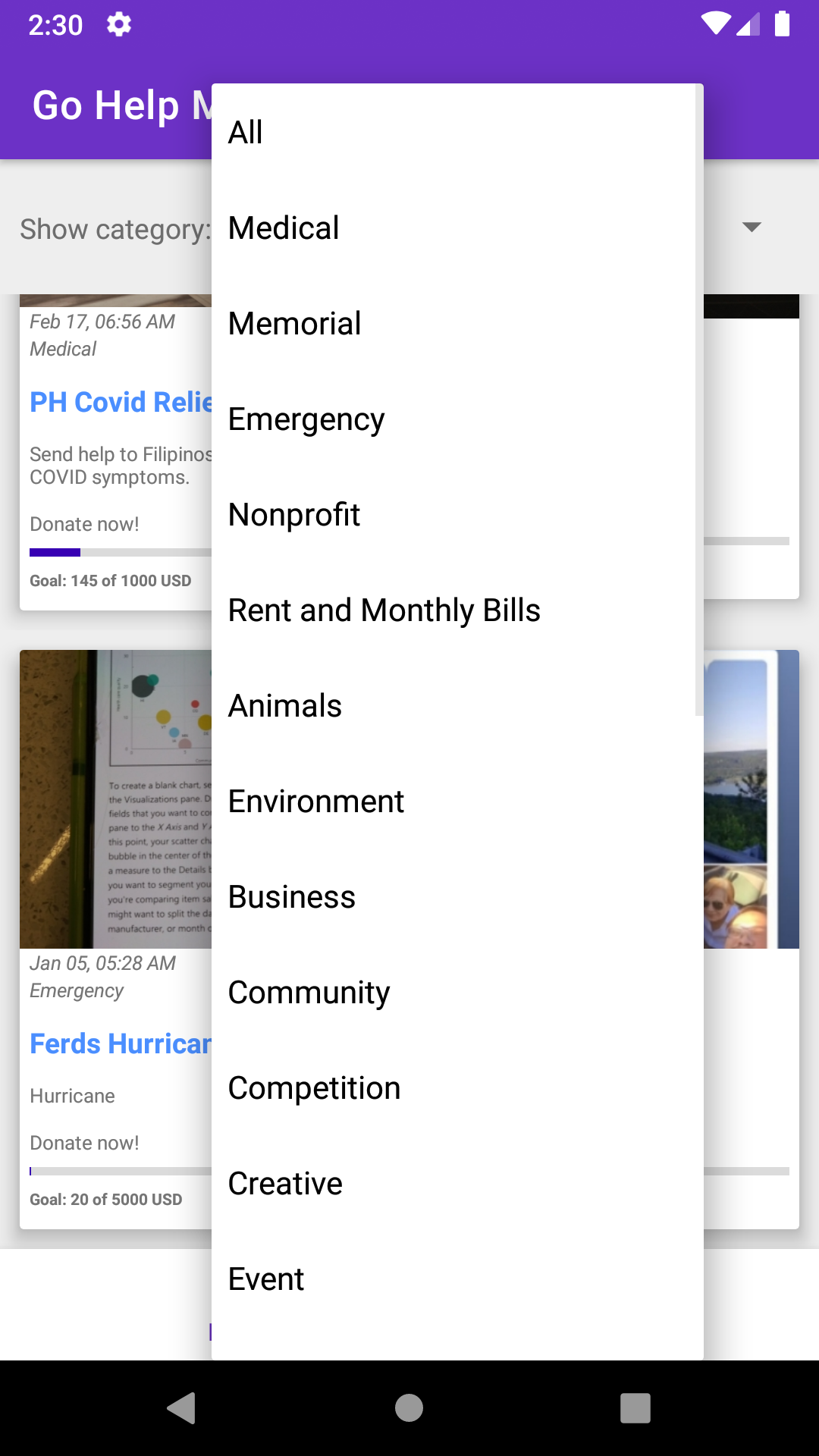Screen dimensions: 819x1456
Task: Select All in the category list
Action: [x=457, y=132]
